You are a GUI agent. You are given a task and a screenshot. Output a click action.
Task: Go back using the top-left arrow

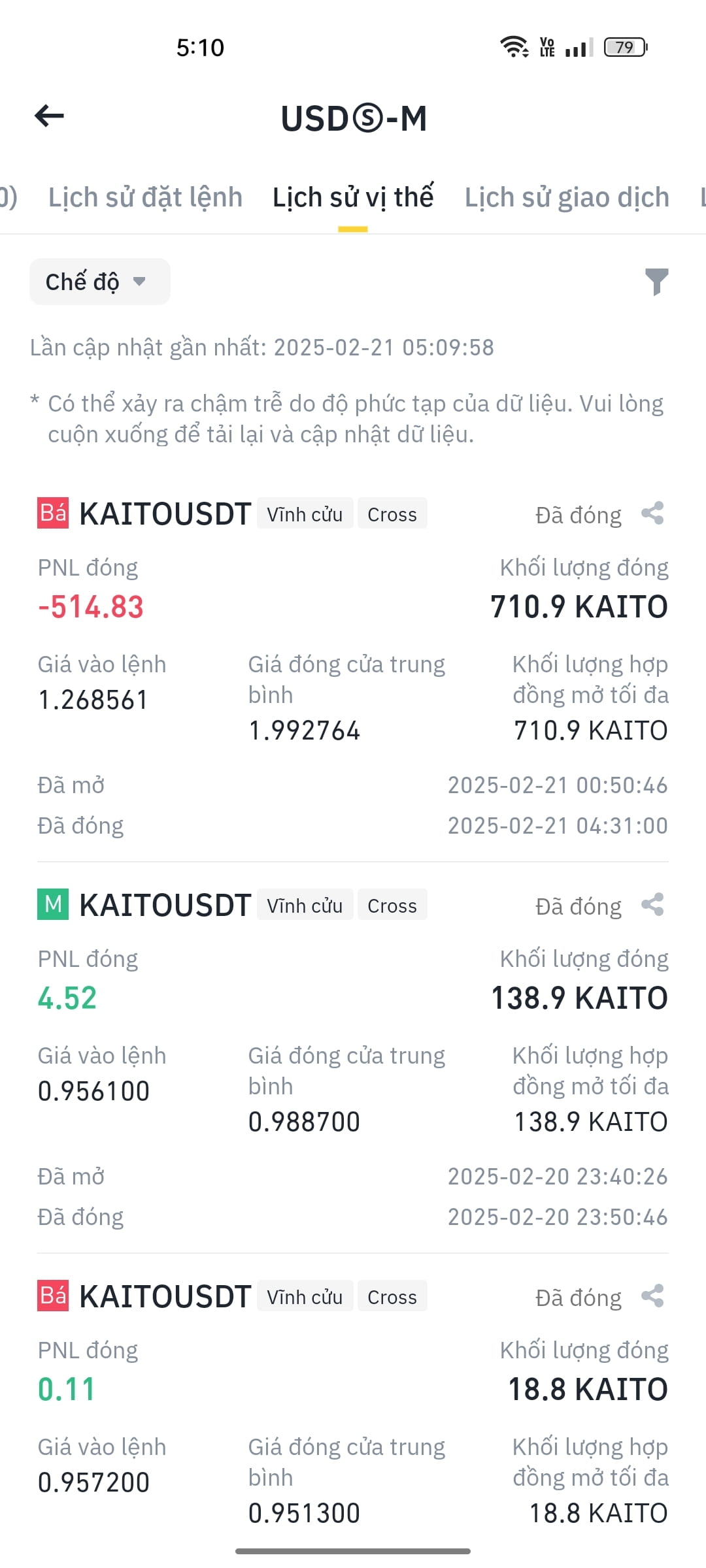(x=49, y=116)
